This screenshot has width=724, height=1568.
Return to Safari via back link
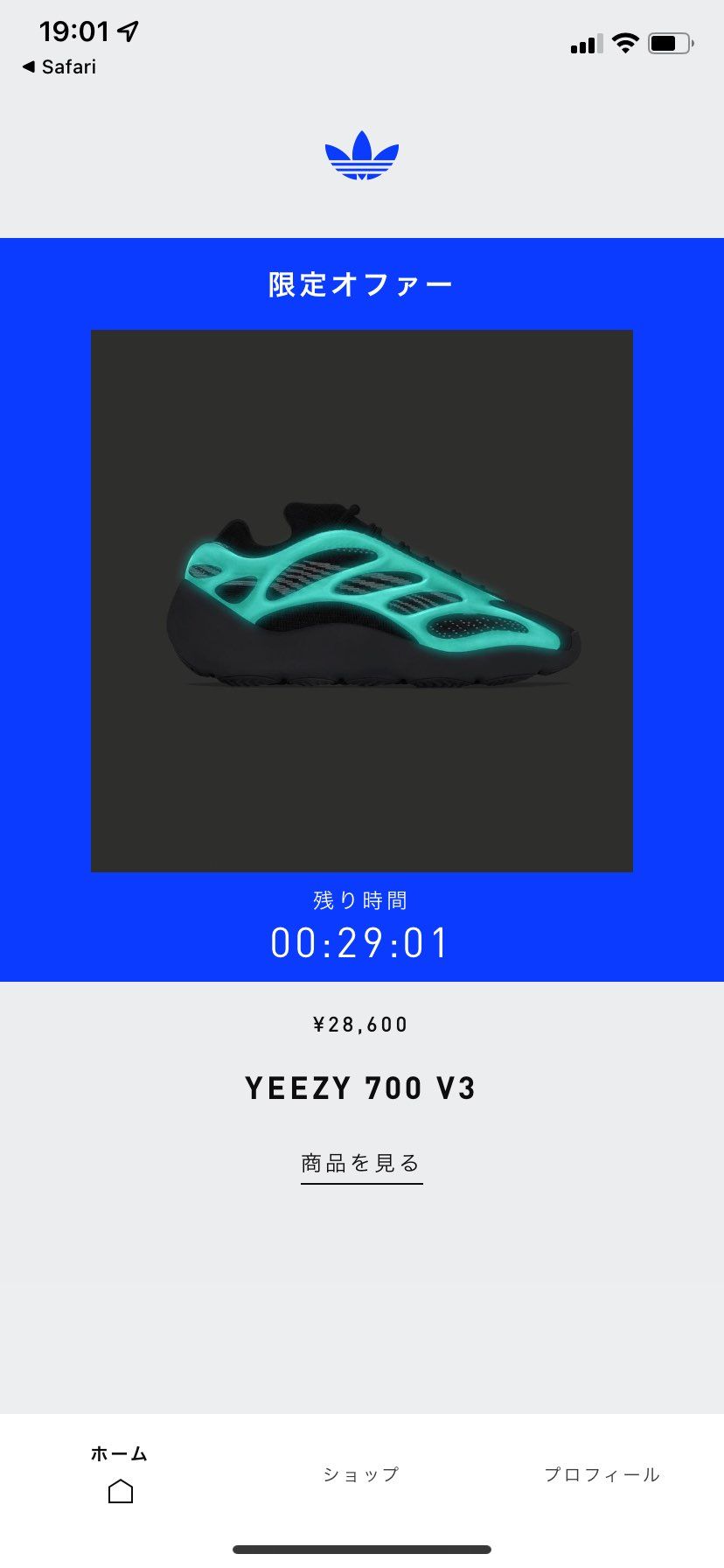[x=59, y=67]
